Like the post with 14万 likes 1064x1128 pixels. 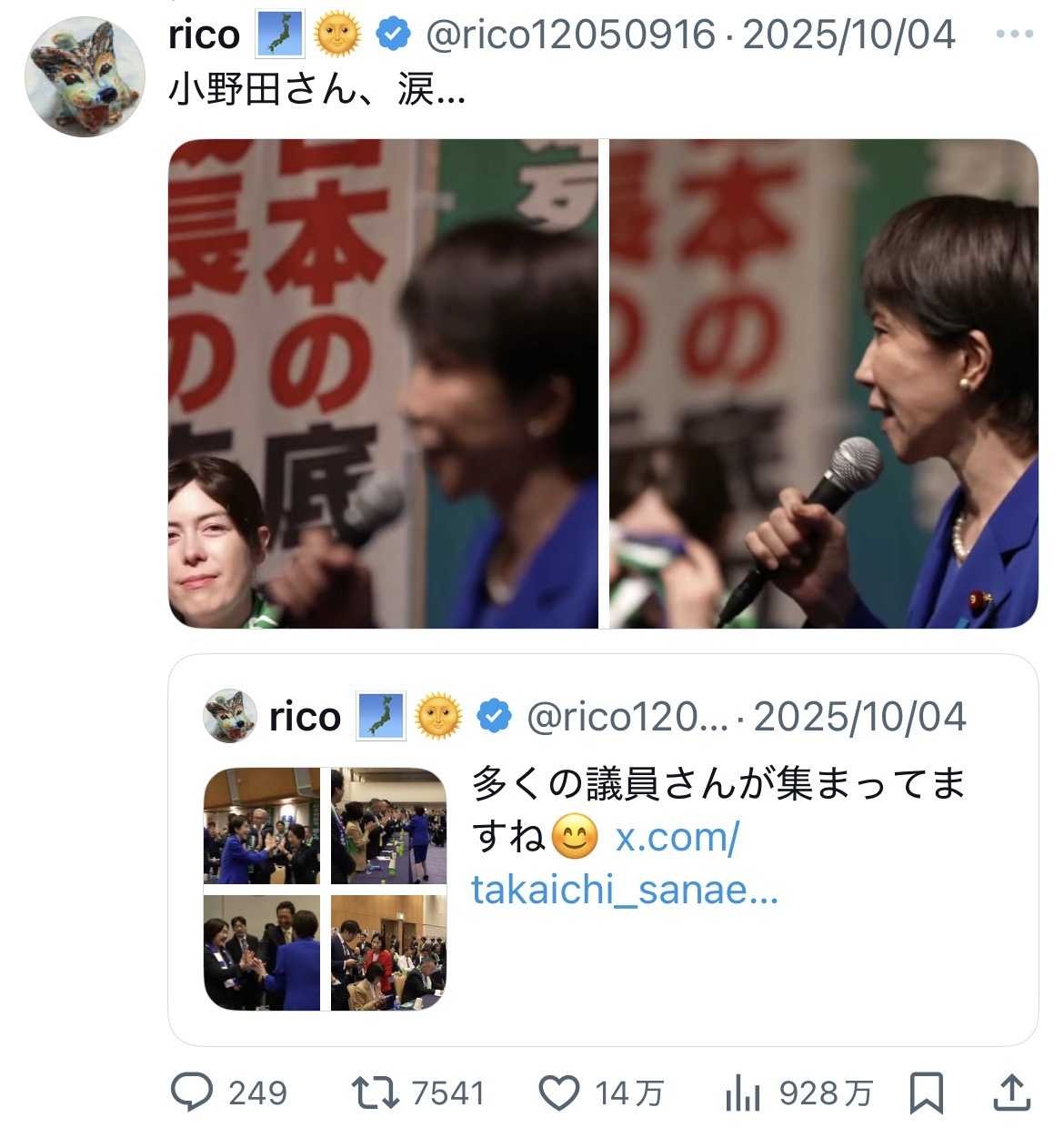click(x=559, y=1093)
